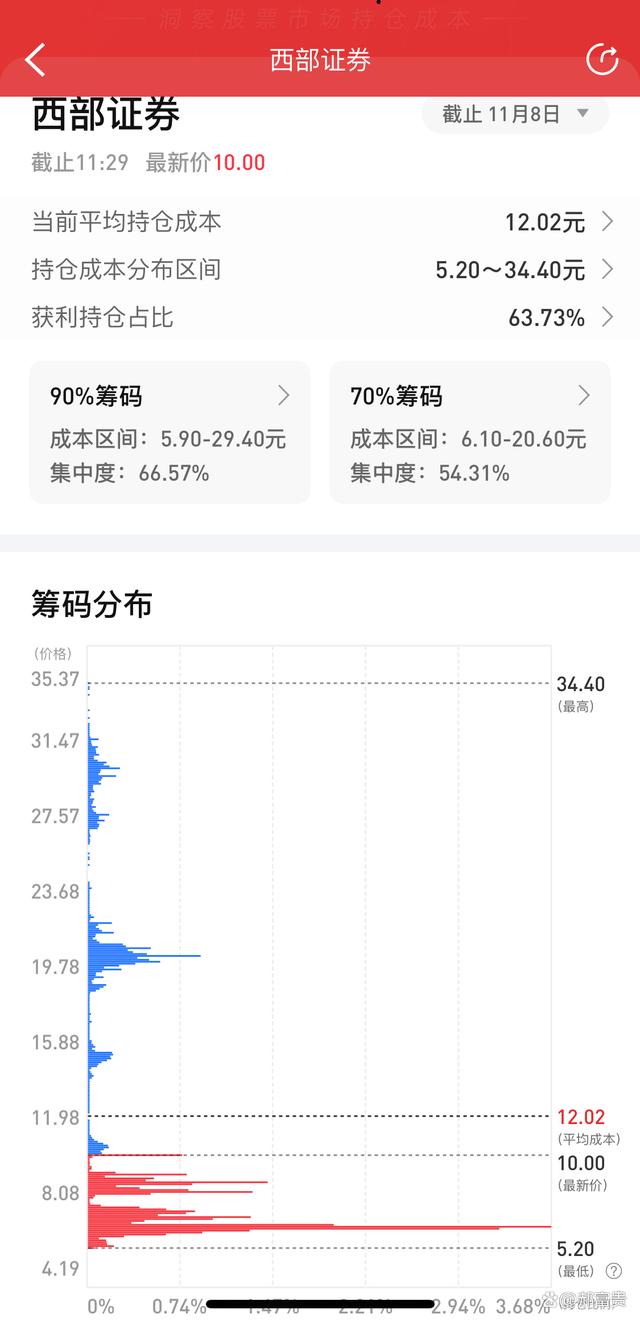This screenshot has width=640, height=1322.
Task: Open the 截止 11月8日 date dropdown
Action: coord(515,114)
